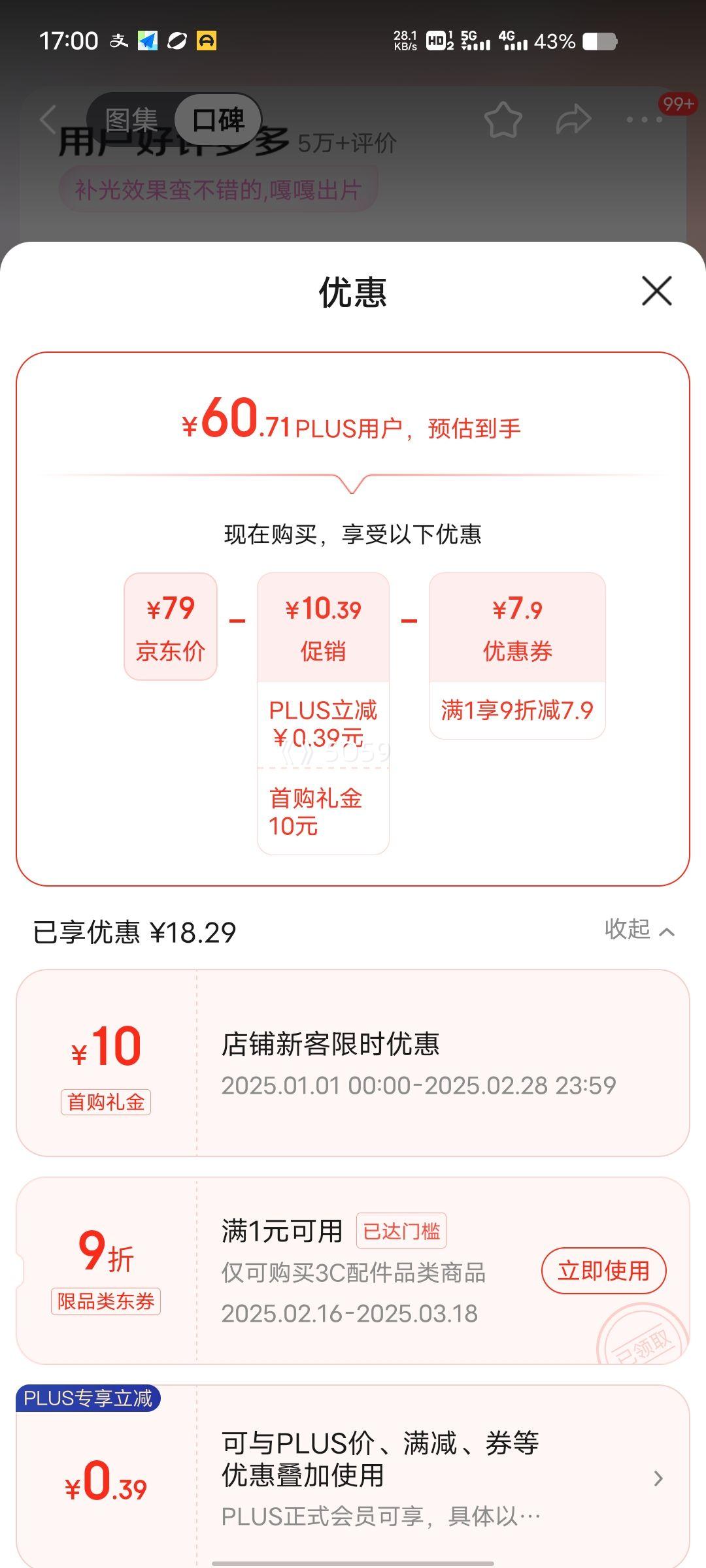Open the 已达门槛 threshold badge
The height and width of the screenshot is (1568, 706).
tap(401, 1231)
